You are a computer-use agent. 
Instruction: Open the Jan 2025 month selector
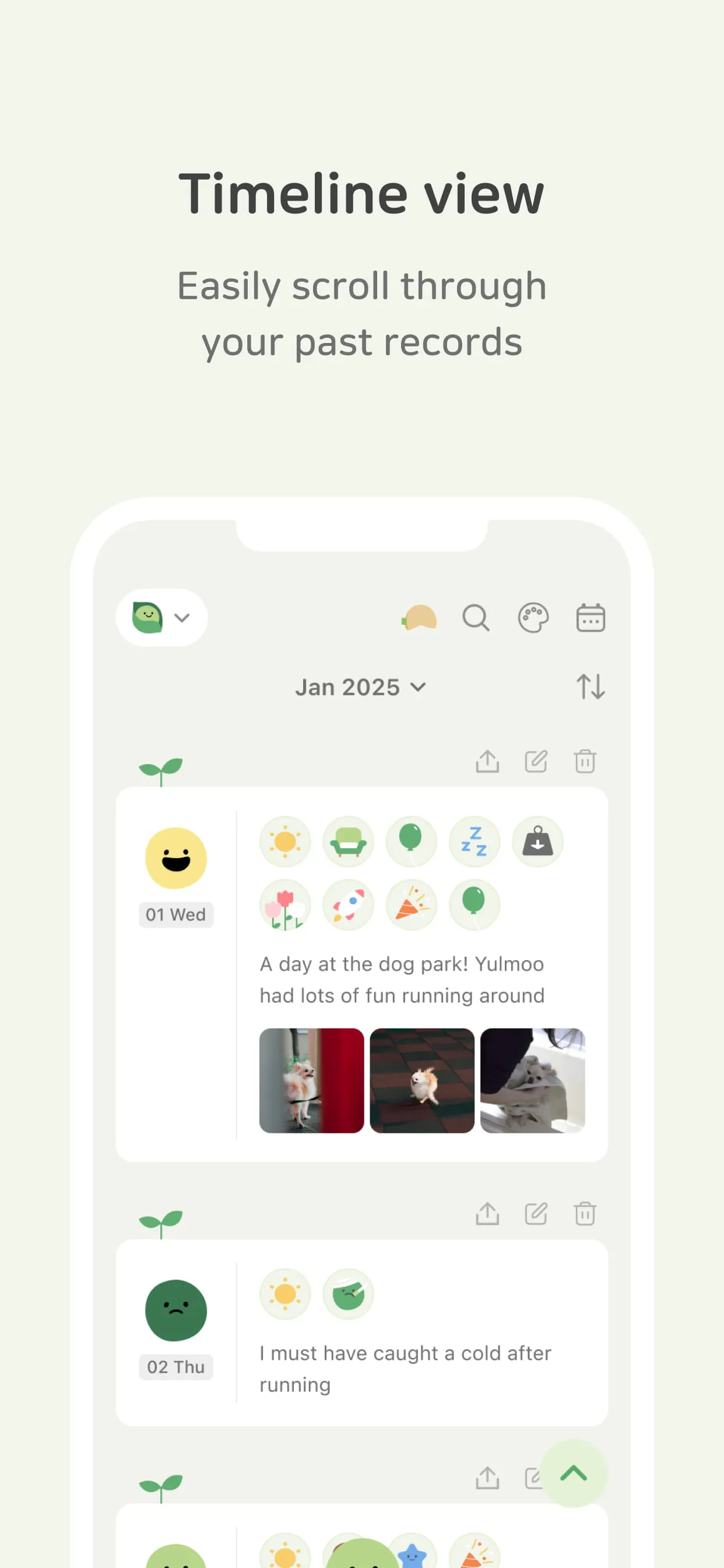(x=360, y=687)
